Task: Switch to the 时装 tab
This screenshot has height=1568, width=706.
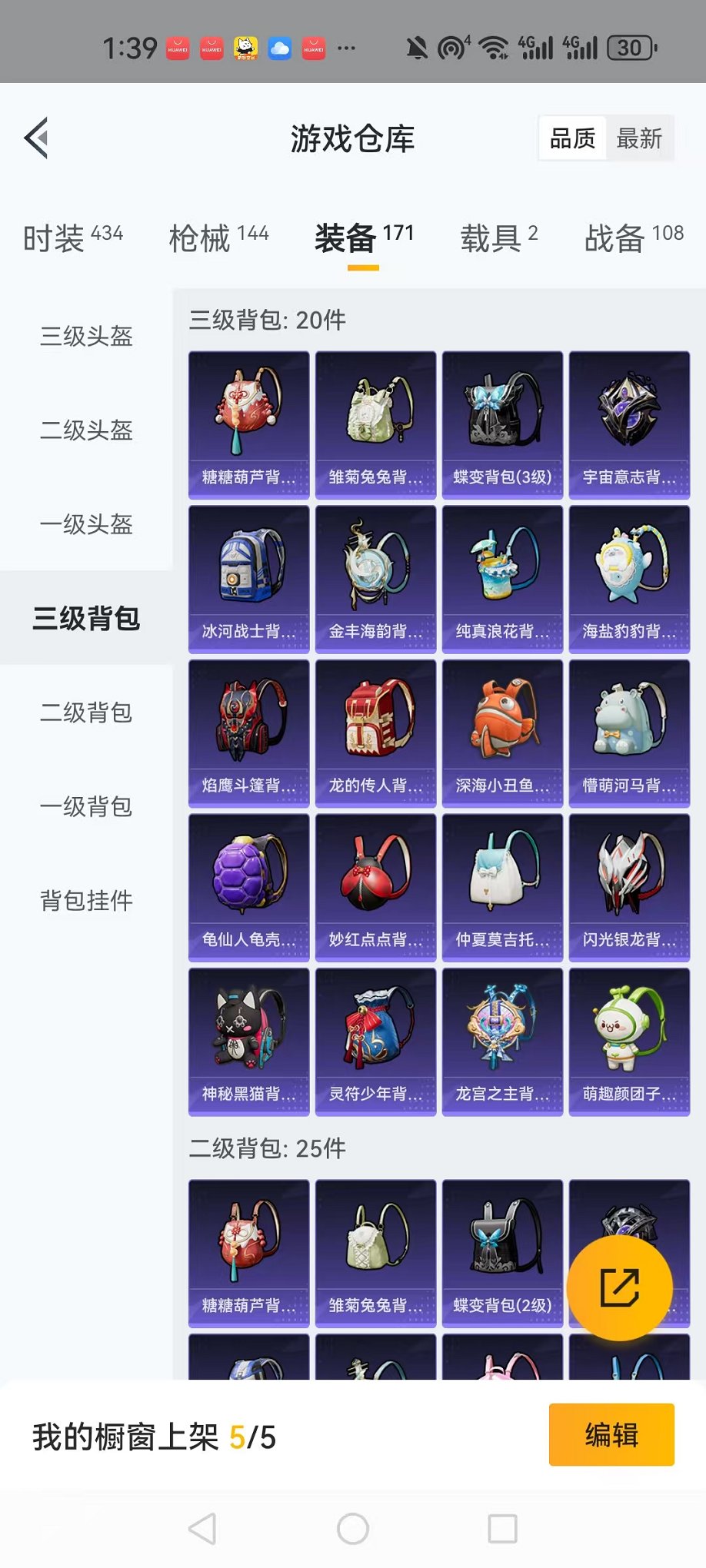Action: 72,238
